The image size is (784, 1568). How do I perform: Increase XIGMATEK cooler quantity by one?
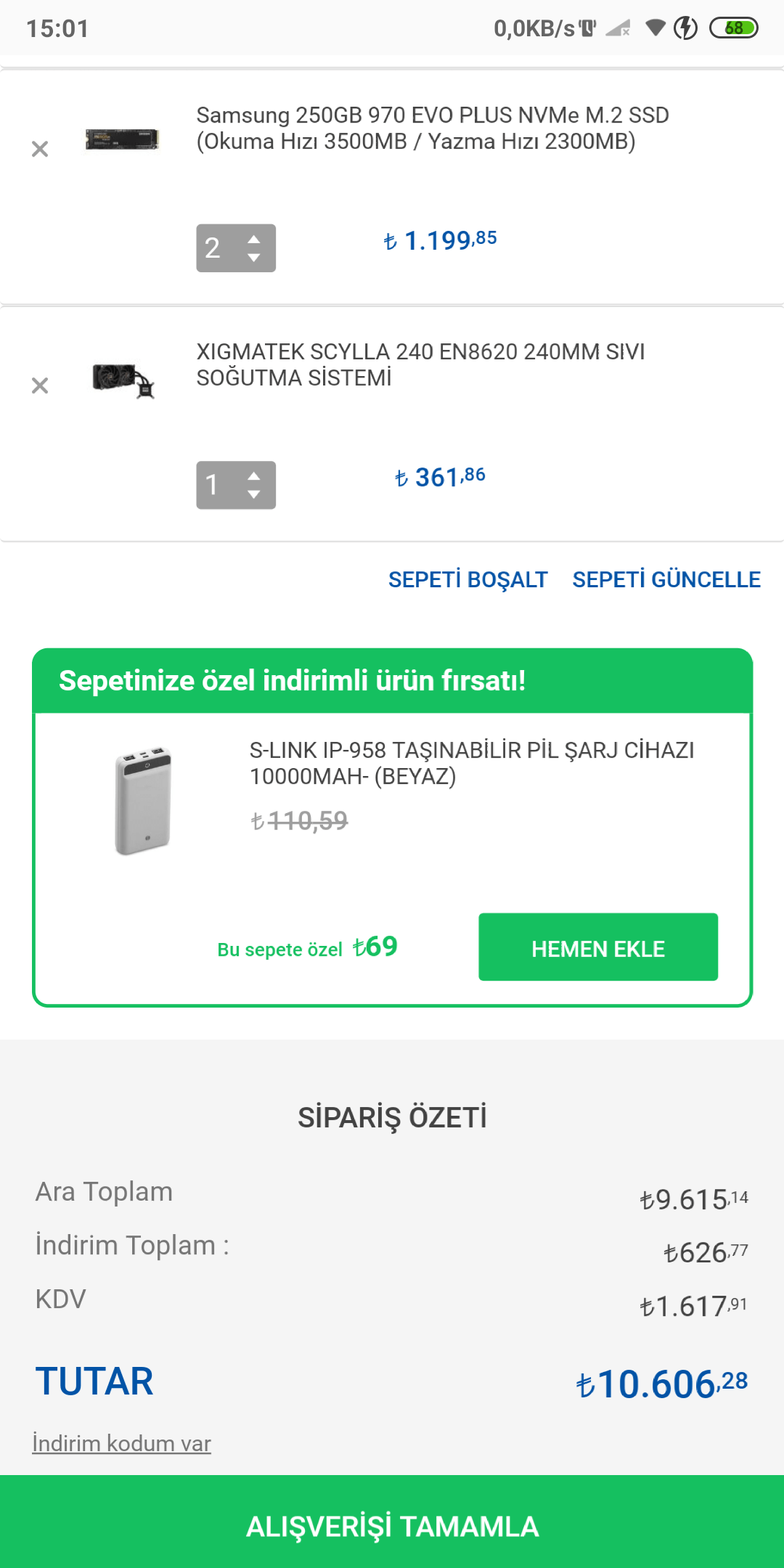point(253,475)
